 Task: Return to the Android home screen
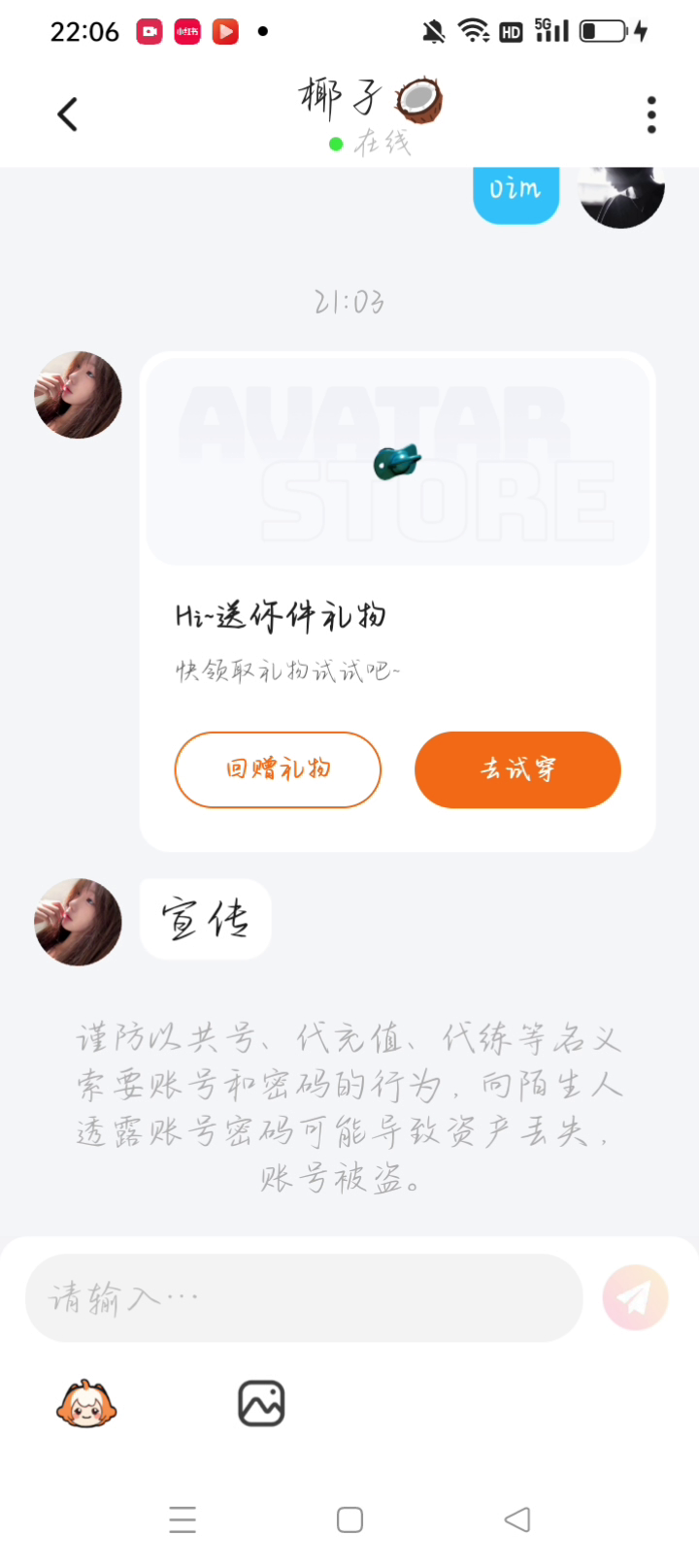tap(349, 1519)
